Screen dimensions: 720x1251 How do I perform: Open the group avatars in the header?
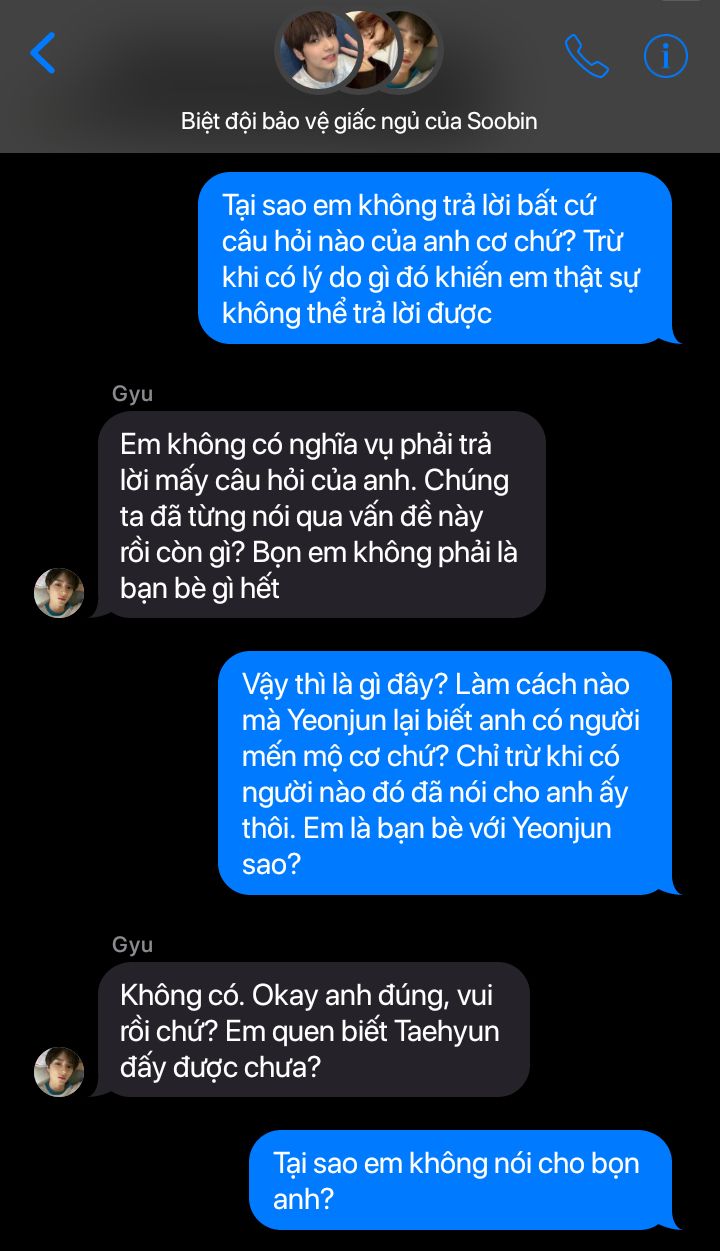click(x=358, y=52)
